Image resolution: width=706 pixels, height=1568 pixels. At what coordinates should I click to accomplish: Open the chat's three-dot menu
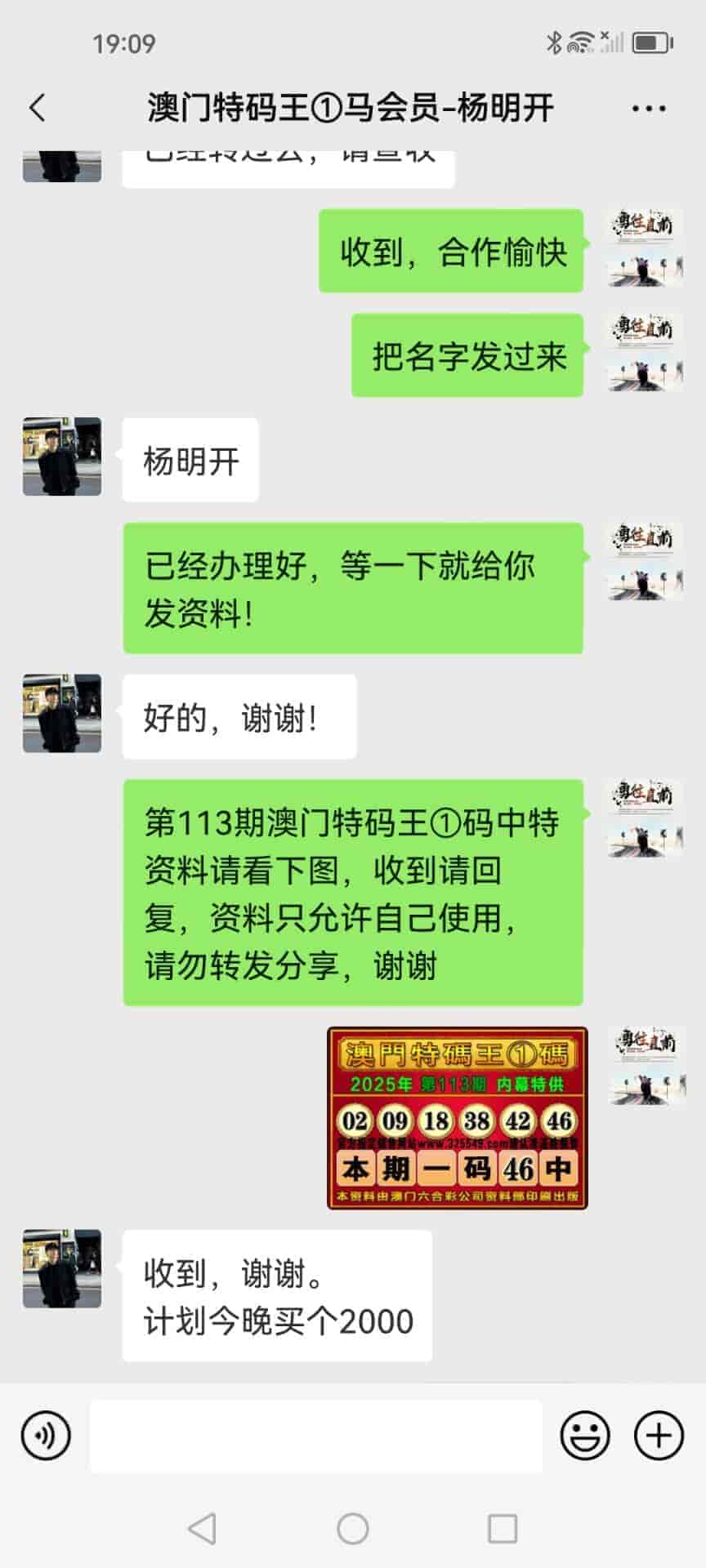click(649, 108)
